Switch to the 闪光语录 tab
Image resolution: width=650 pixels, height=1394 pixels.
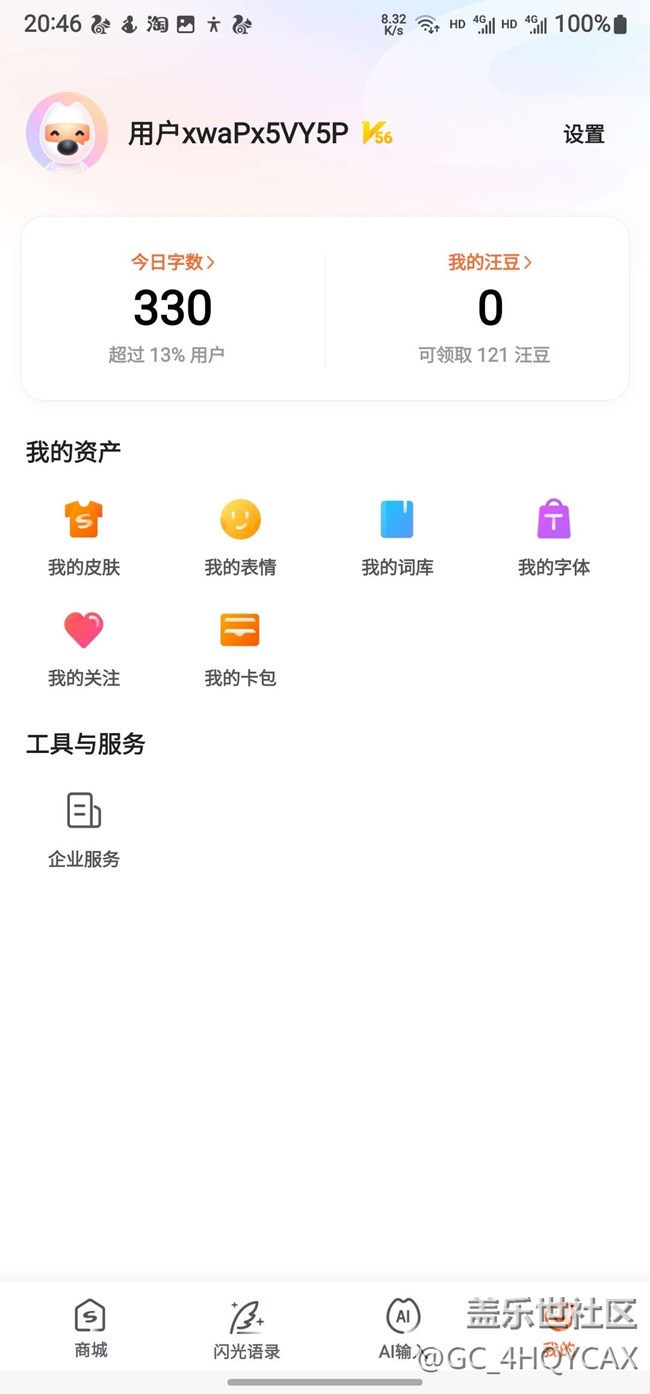point(246,1329)
